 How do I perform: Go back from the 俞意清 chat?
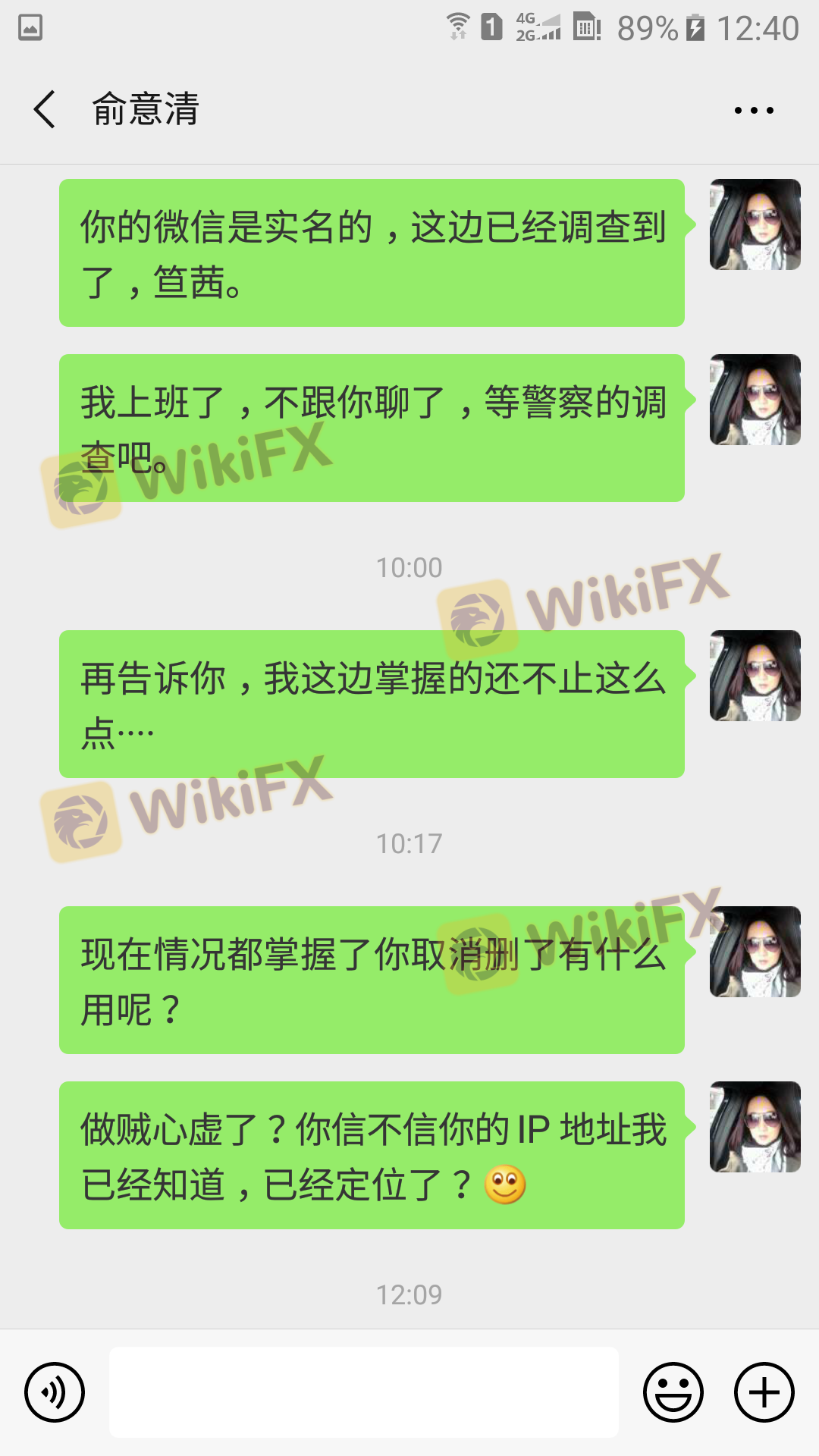tap(45, 109)
